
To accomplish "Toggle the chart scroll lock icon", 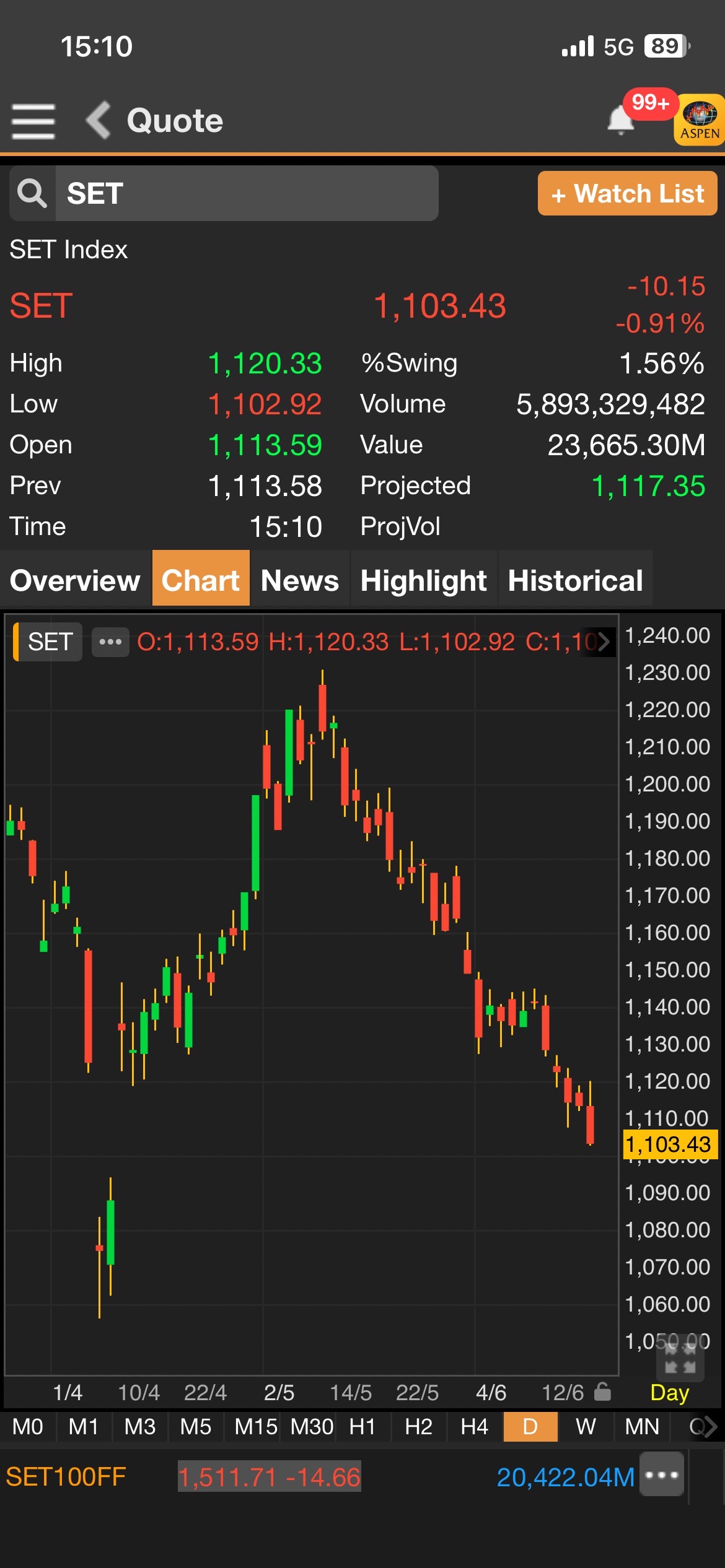I will (x=602, y=1392).
